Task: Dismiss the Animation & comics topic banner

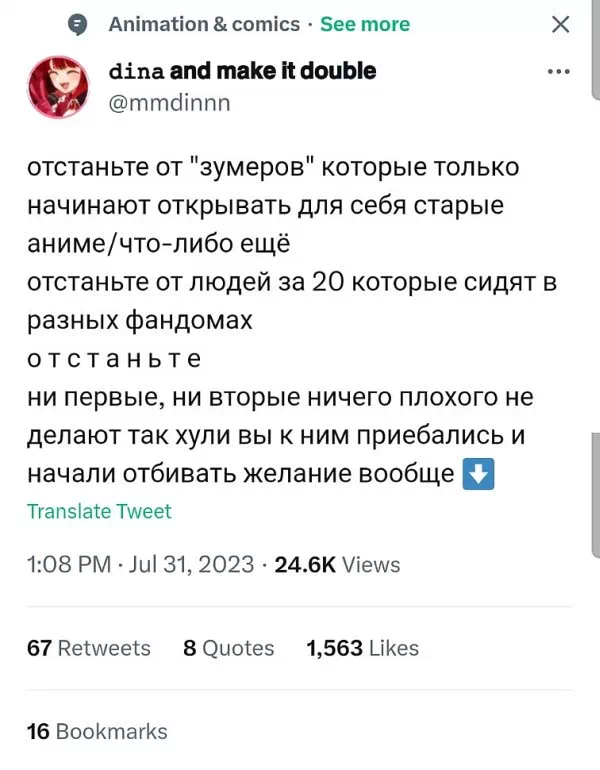Action: pos(560,25)
